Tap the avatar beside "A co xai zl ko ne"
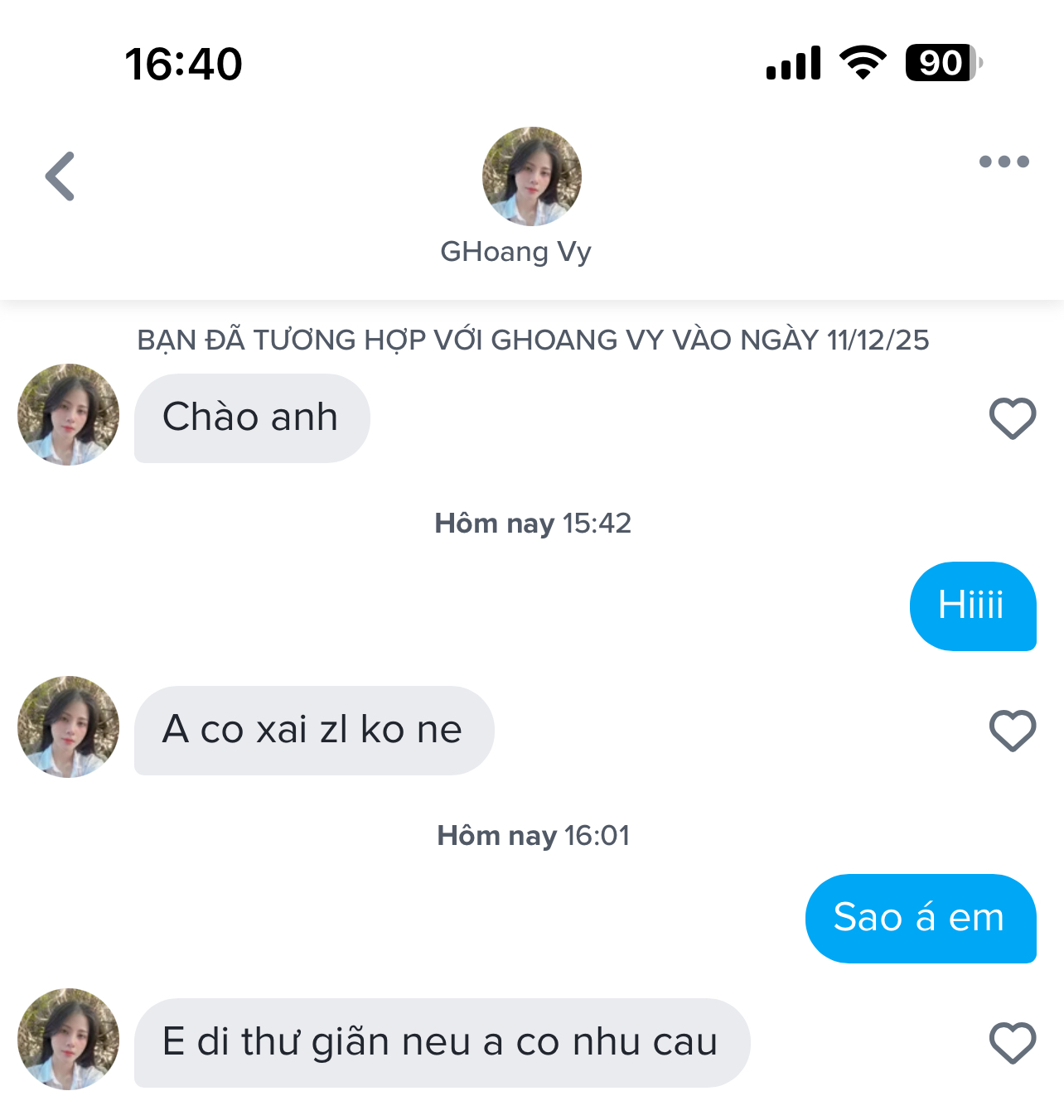Screen dimensions: 1064x1120 pos(69,727)
